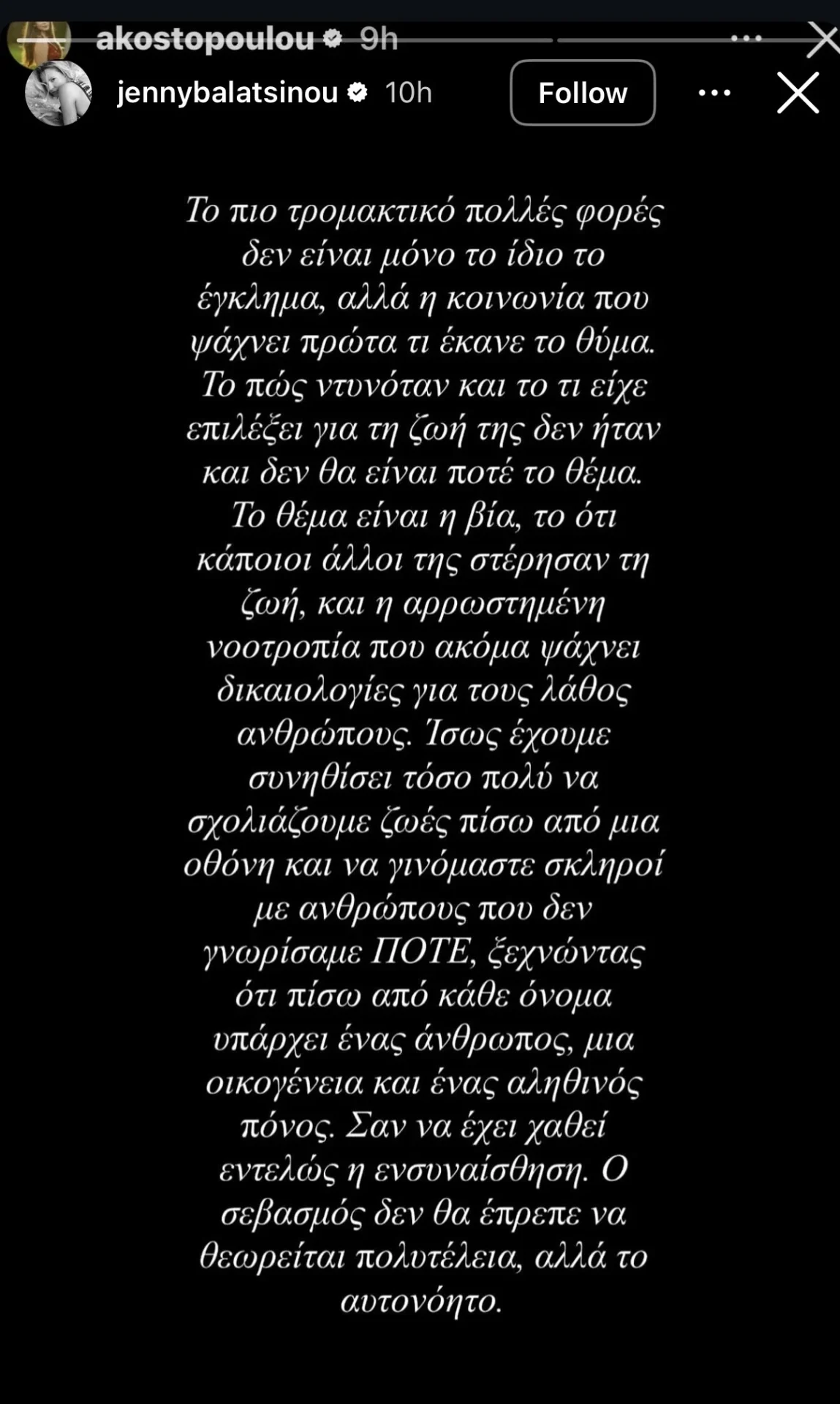The height and width of the screenshot is (1404, 840).
Task: Open jennybalatsinou's profile picture
Action: click(x=58, y=93)
